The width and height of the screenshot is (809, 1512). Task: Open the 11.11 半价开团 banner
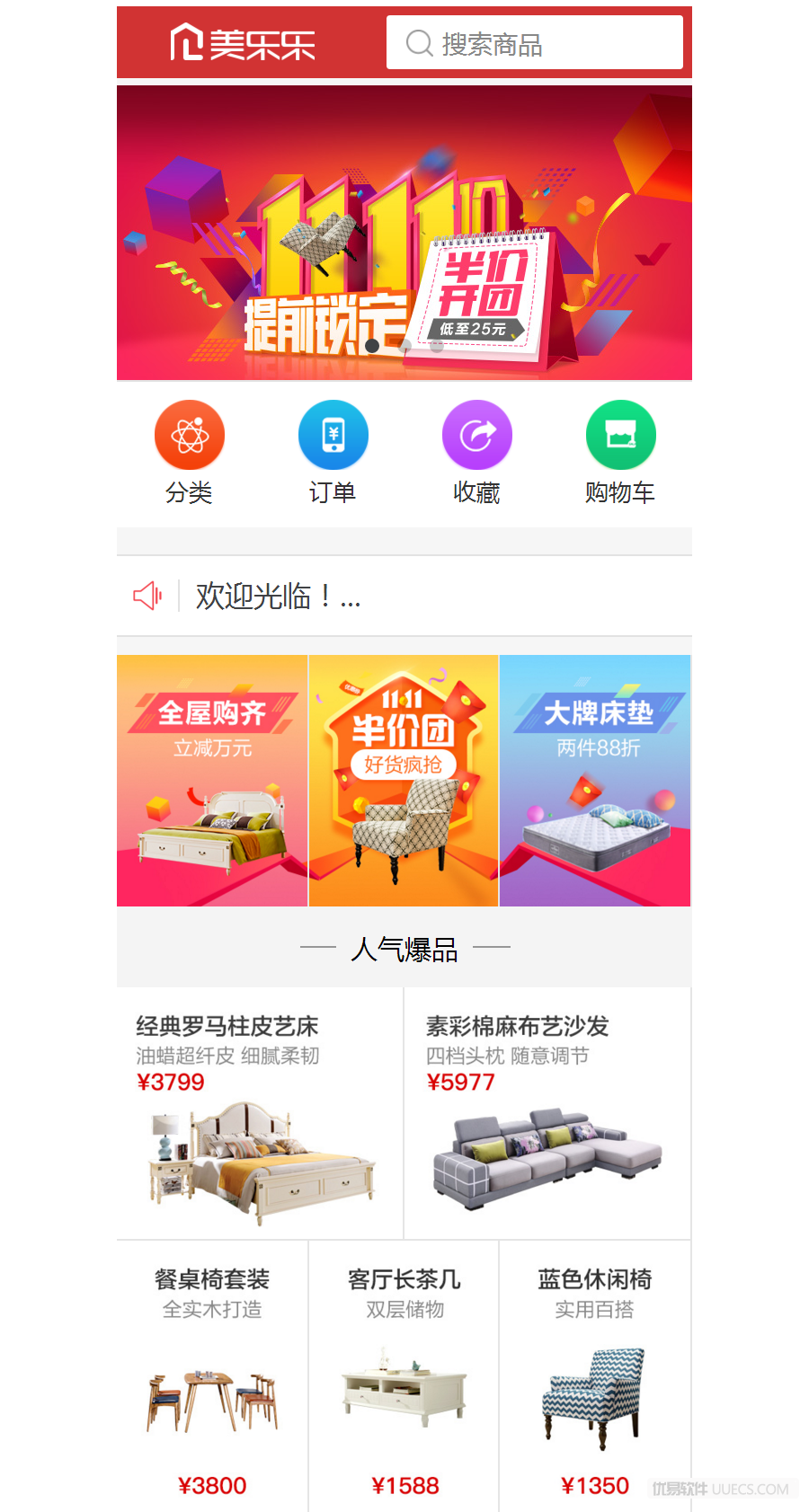click(404, 233)
